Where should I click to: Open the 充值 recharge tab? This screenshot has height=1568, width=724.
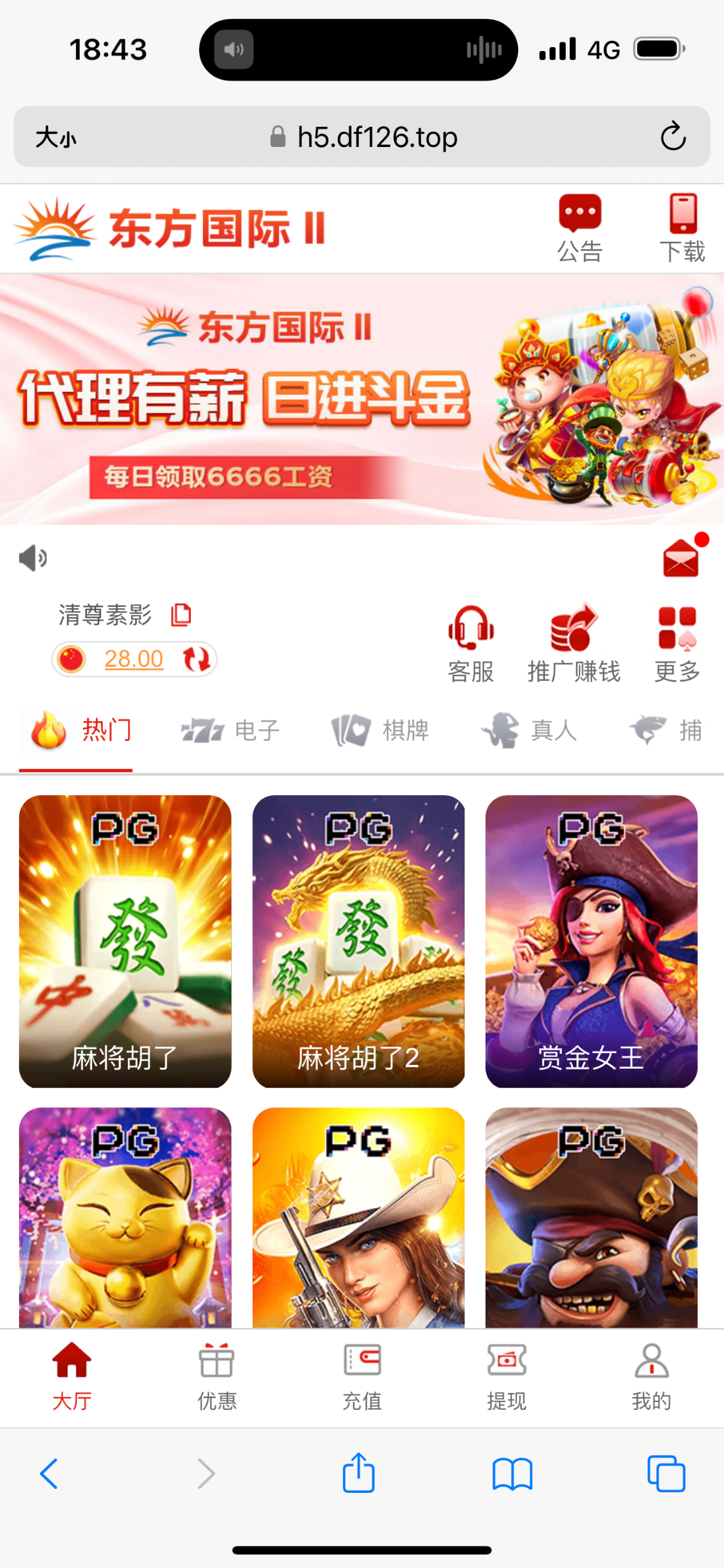tap(362, 1377)
